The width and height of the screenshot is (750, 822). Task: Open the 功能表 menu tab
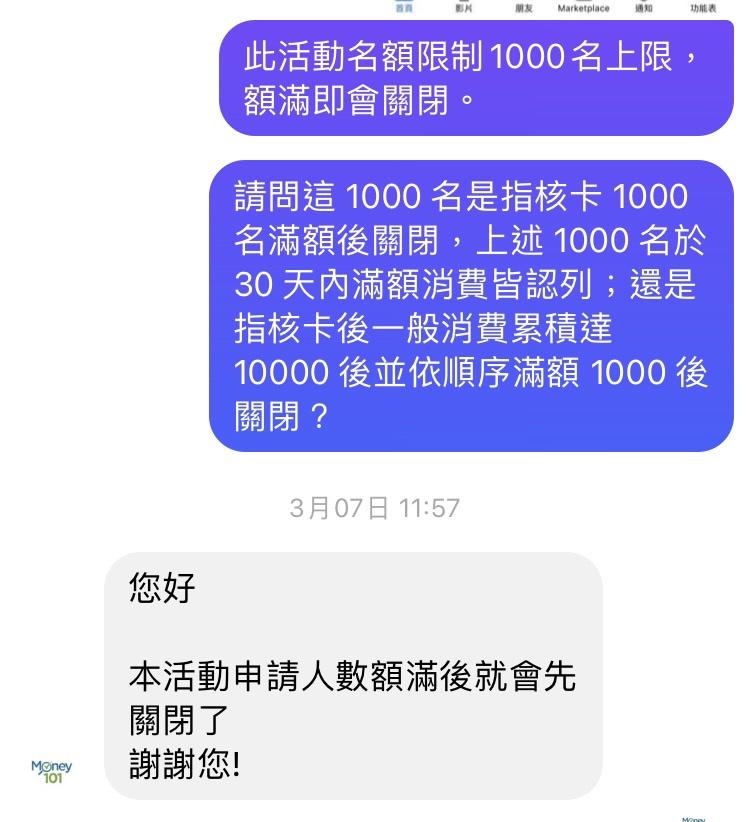pyautogui.click(x=703, y=7)
